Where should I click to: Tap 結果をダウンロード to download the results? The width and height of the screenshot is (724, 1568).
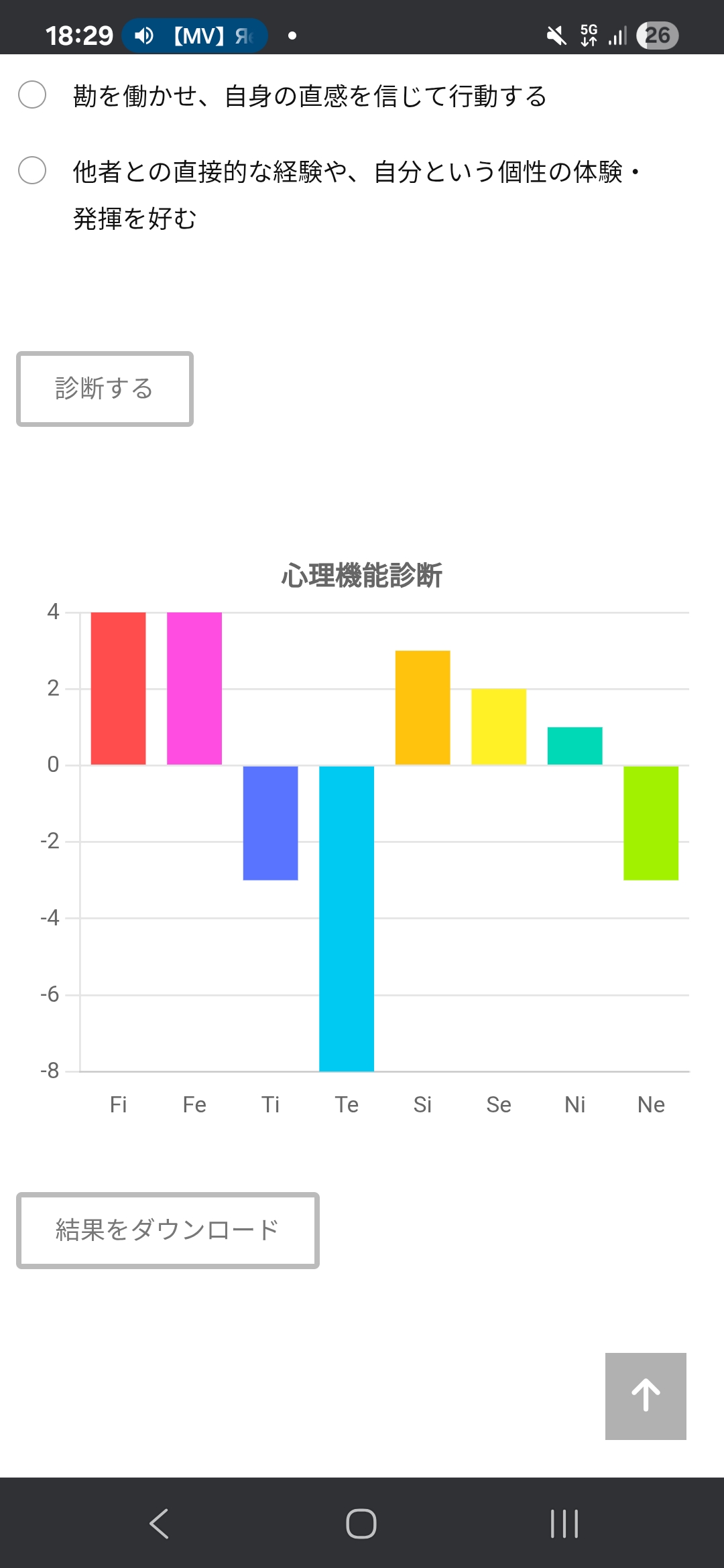168,1230
